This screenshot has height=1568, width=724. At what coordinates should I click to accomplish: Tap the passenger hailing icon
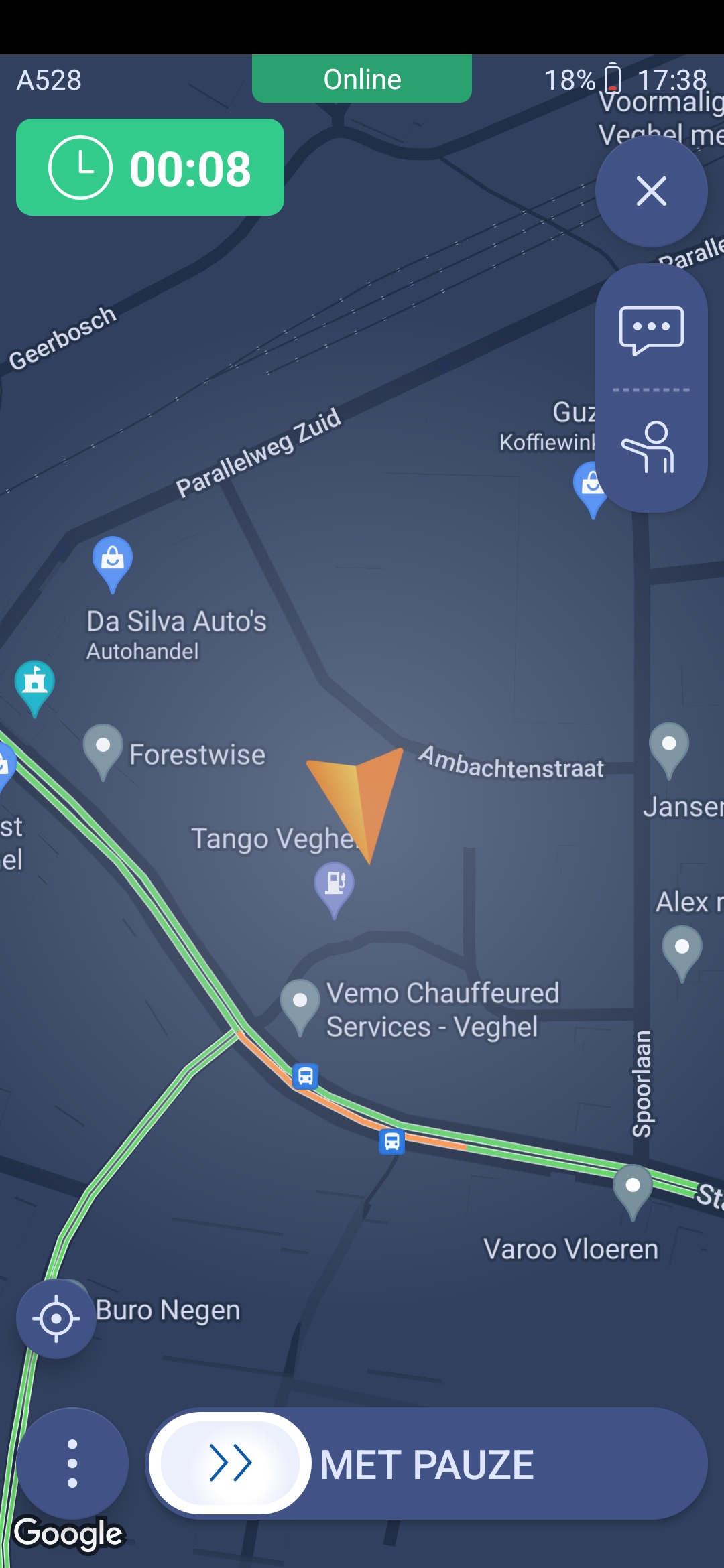(650, 448)
